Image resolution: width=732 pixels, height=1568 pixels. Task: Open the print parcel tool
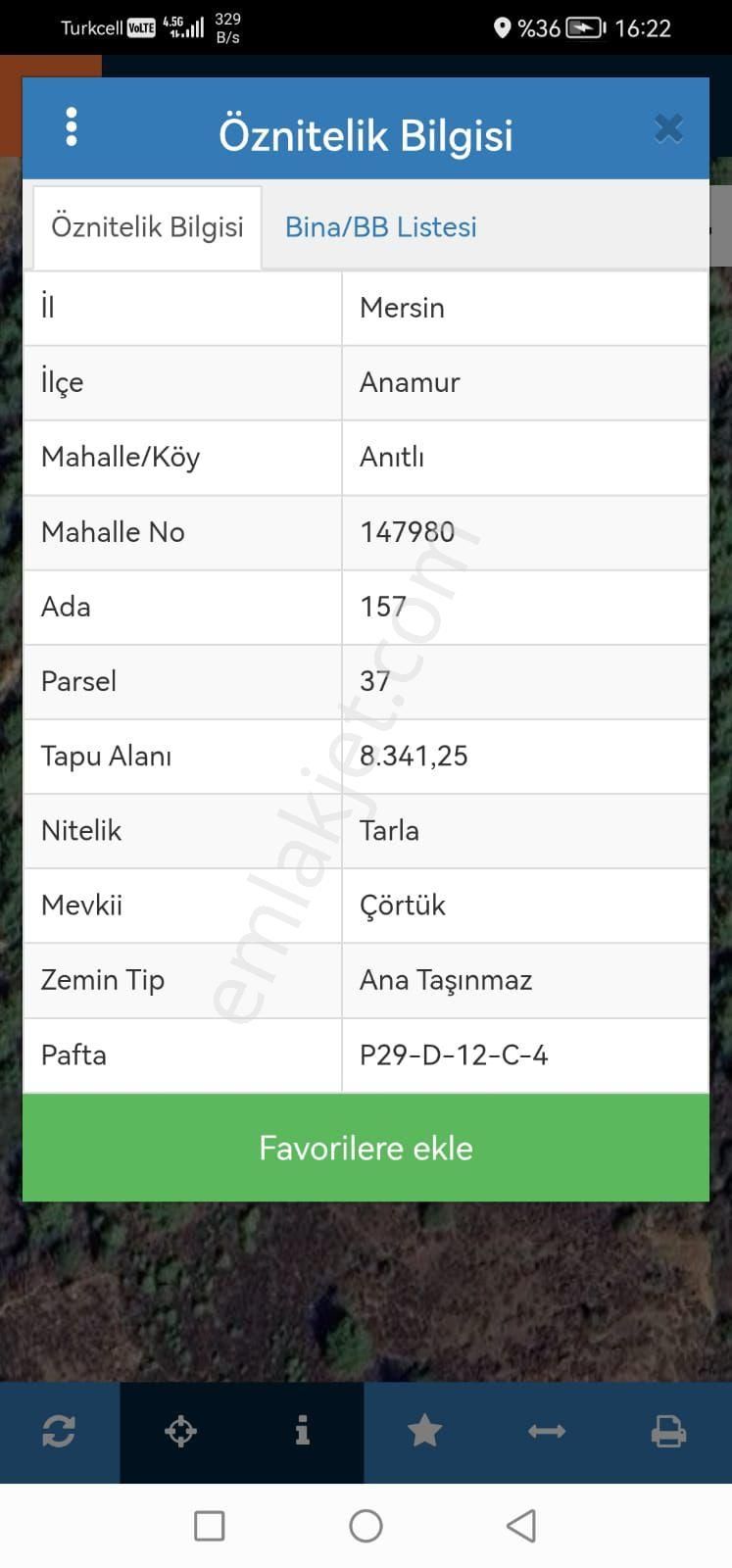point(669,1431)
